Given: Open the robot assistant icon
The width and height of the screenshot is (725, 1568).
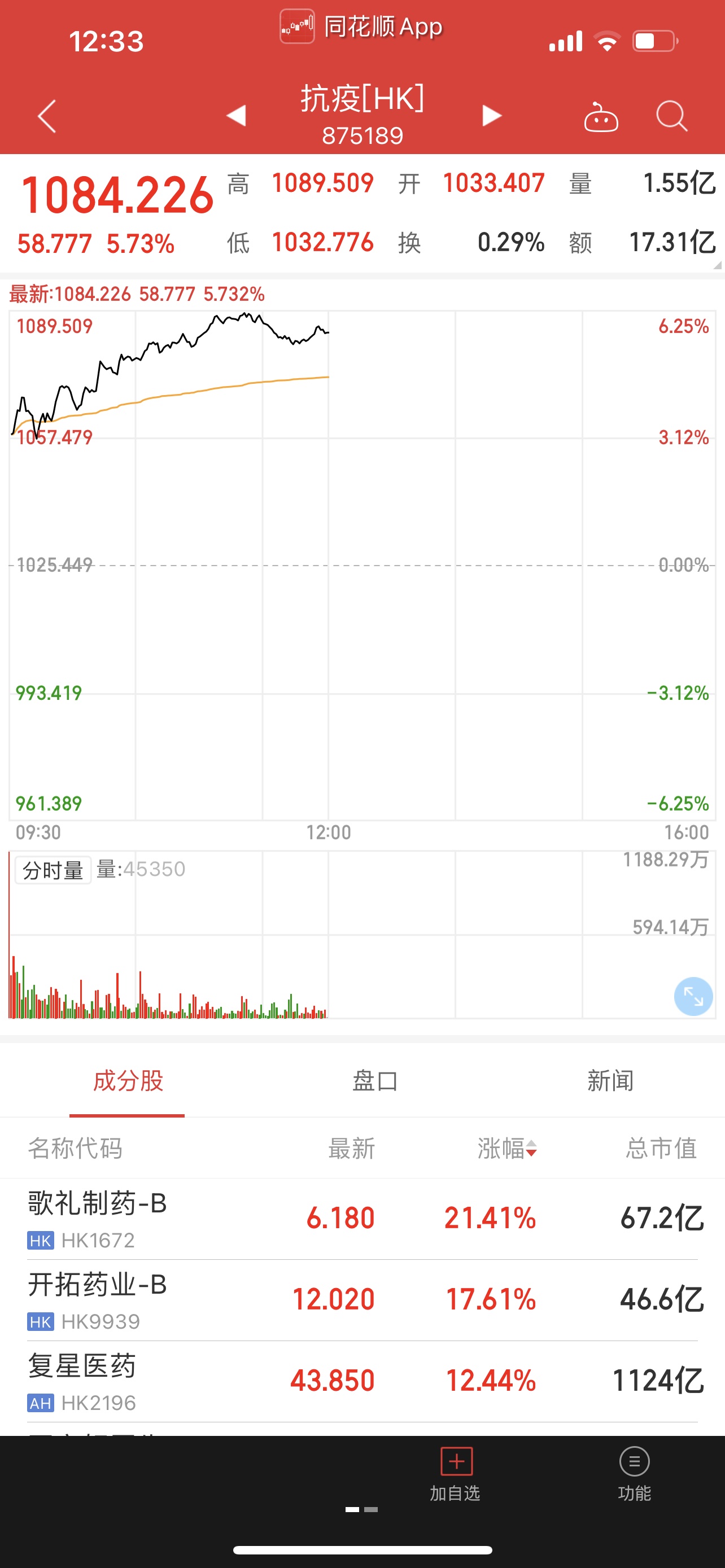Looking at the screenshot, I should (601, 116).
